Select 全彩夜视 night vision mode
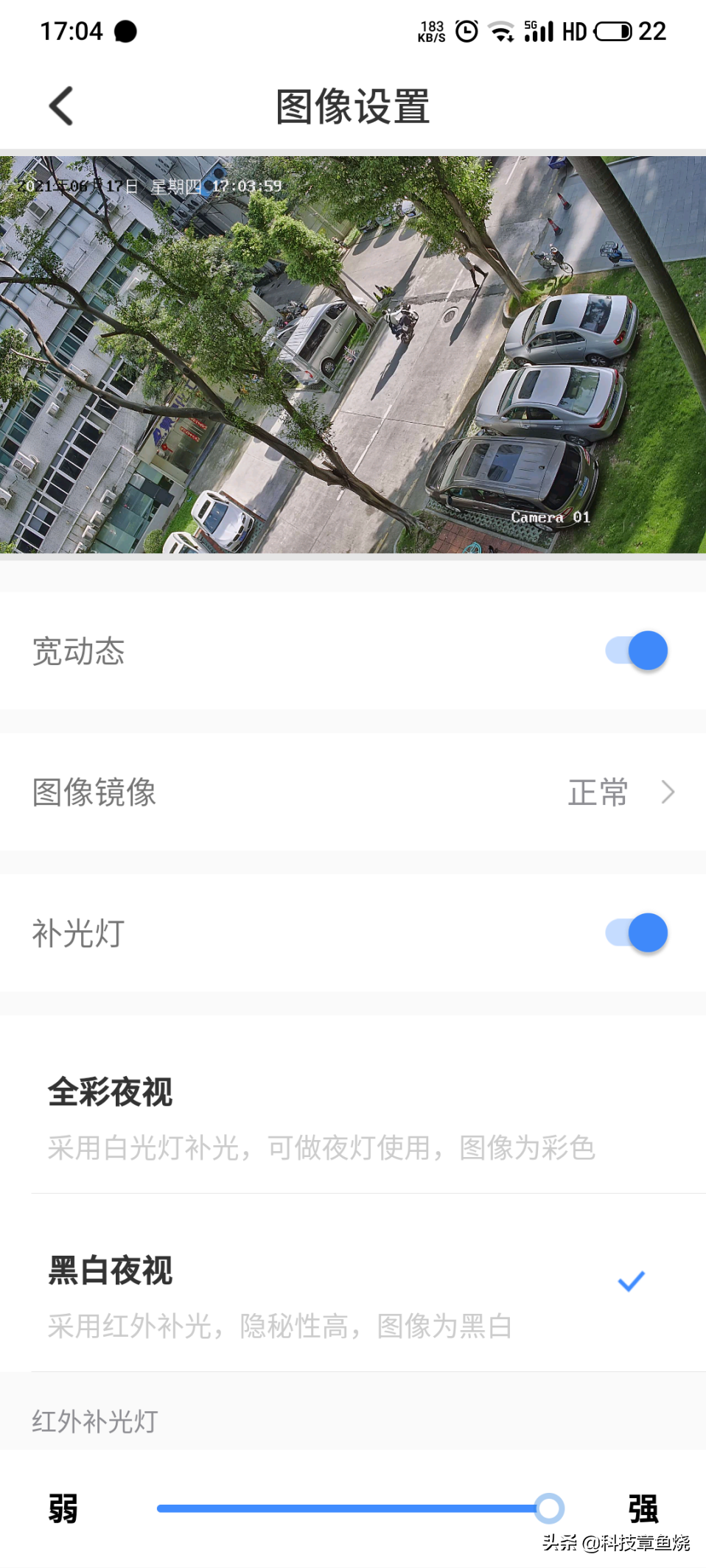The image size is (706, 1568). 353,1117
